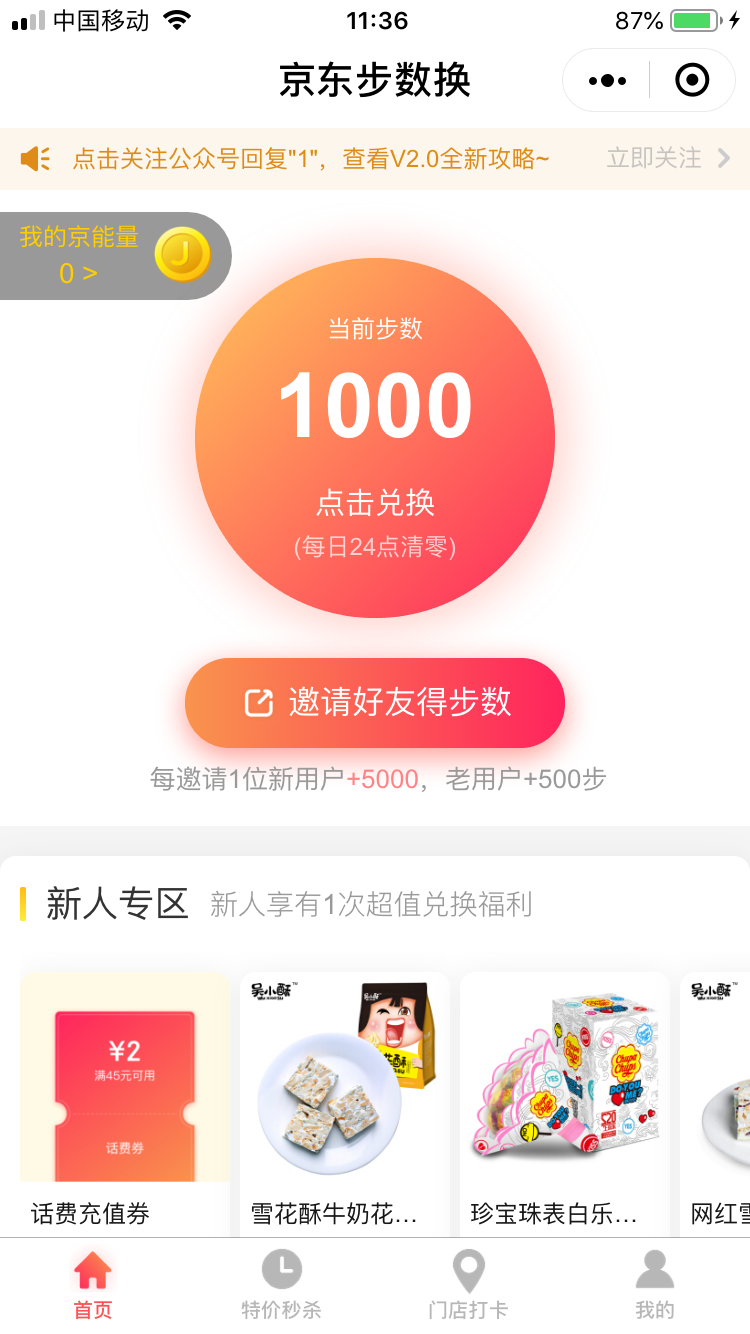This screenshot has width=750, height=1334.
Task: Tap the home icon in bottom navigation
Action: [92, 1270]
